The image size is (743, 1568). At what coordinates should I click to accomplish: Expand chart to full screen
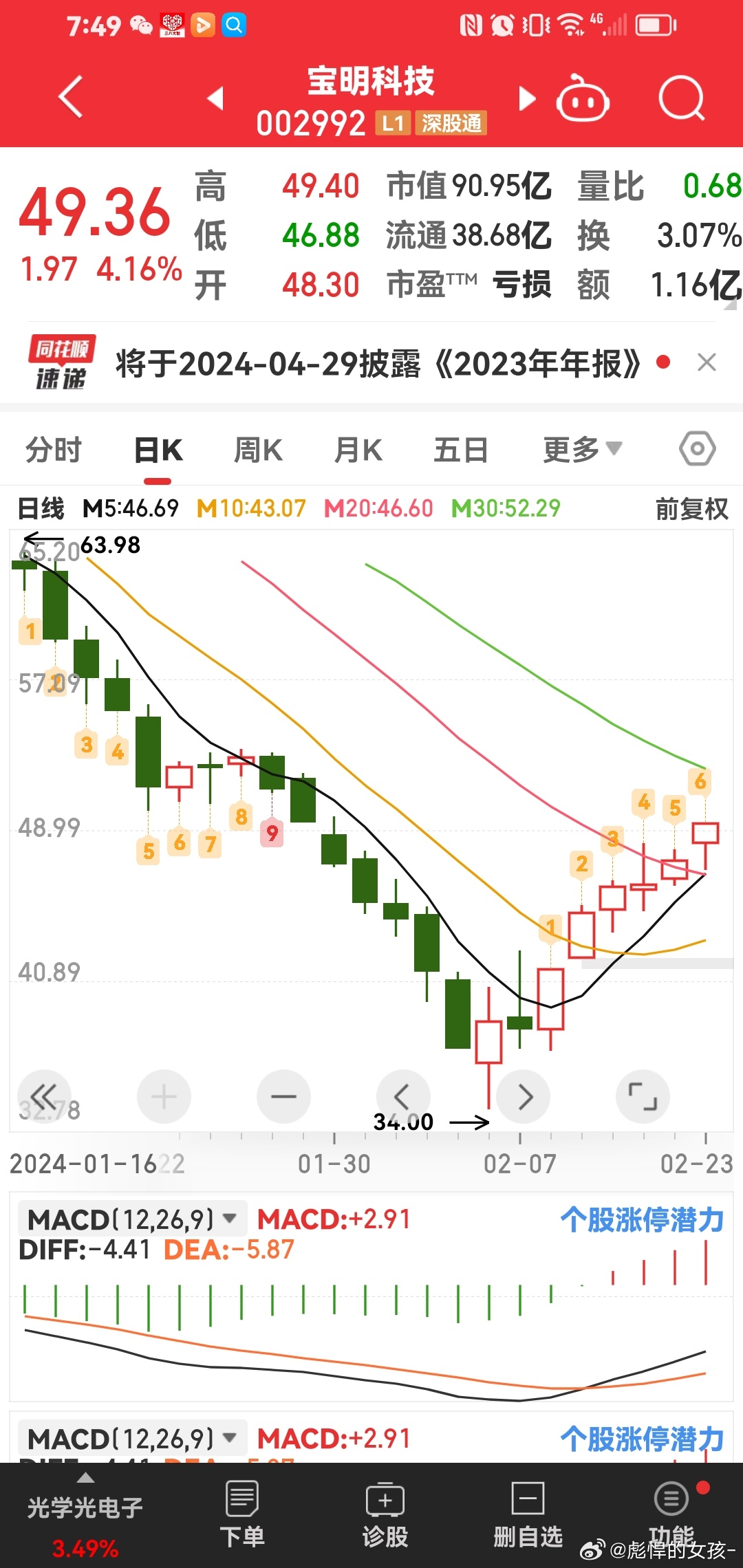tap(643, 1097)
